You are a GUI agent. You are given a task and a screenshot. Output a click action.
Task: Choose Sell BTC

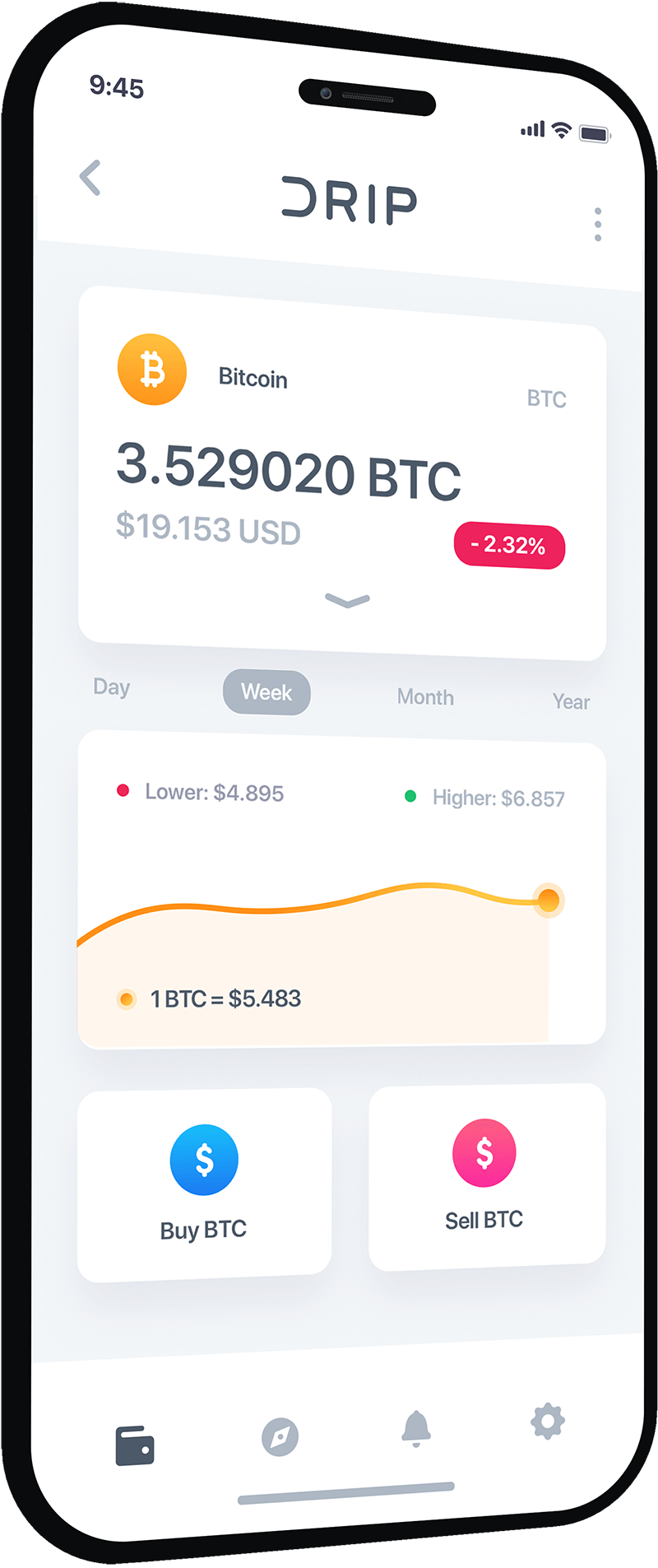[x=486, y=1177]
